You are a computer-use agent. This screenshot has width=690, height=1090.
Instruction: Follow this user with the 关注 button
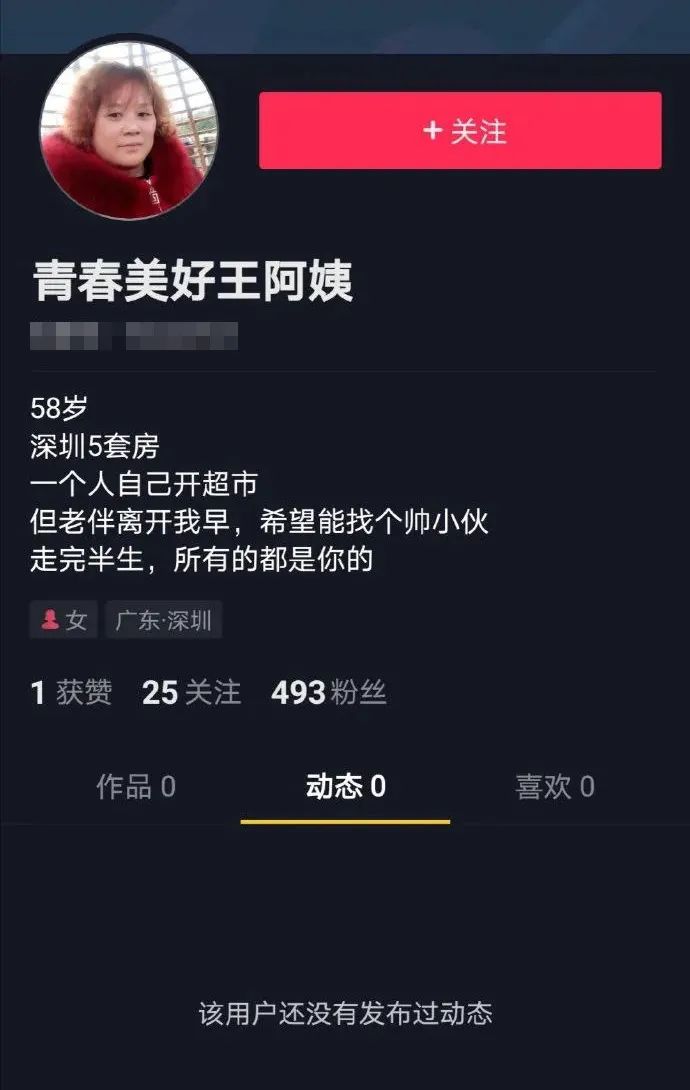click(x=460, y=131)
